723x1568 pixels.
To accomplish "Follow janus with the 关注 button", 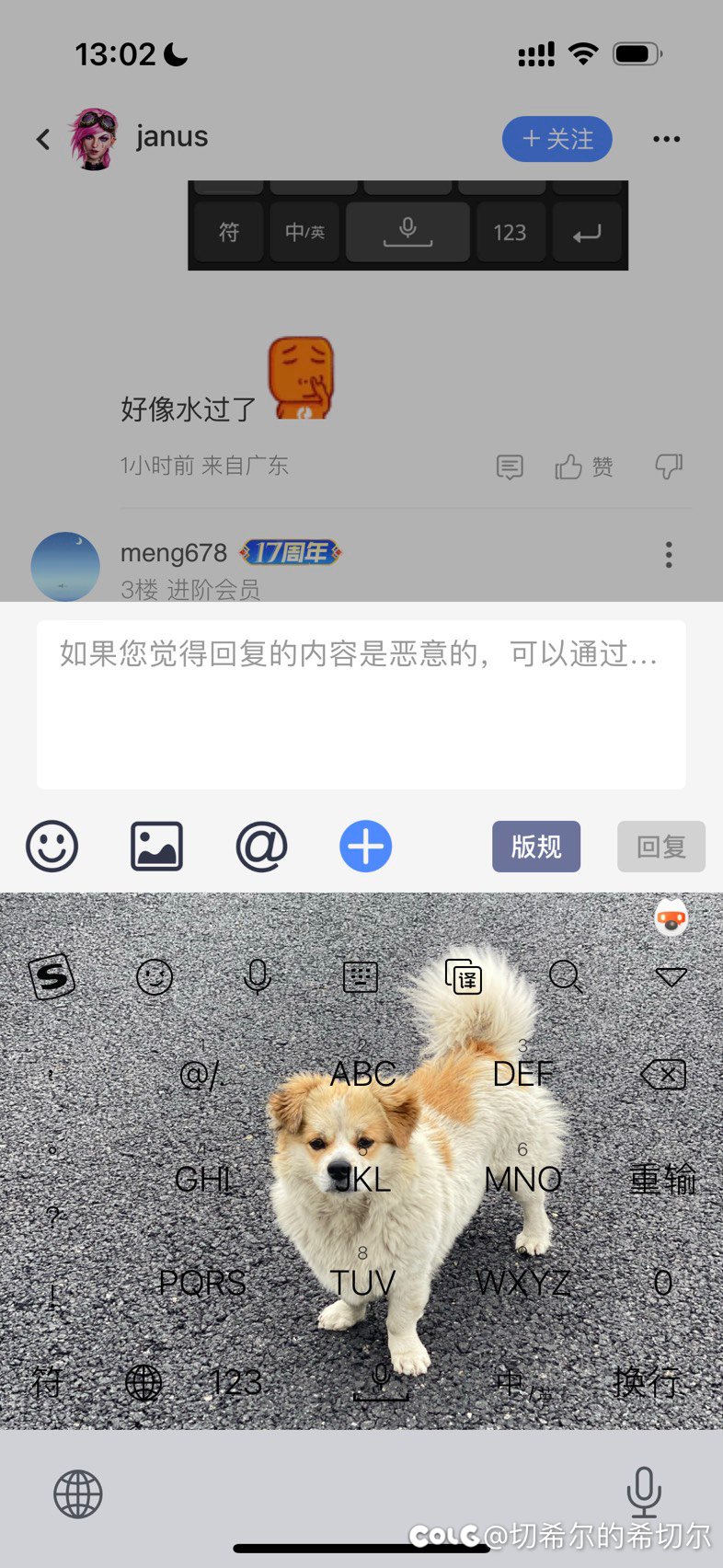I will [x=557, y=139].
